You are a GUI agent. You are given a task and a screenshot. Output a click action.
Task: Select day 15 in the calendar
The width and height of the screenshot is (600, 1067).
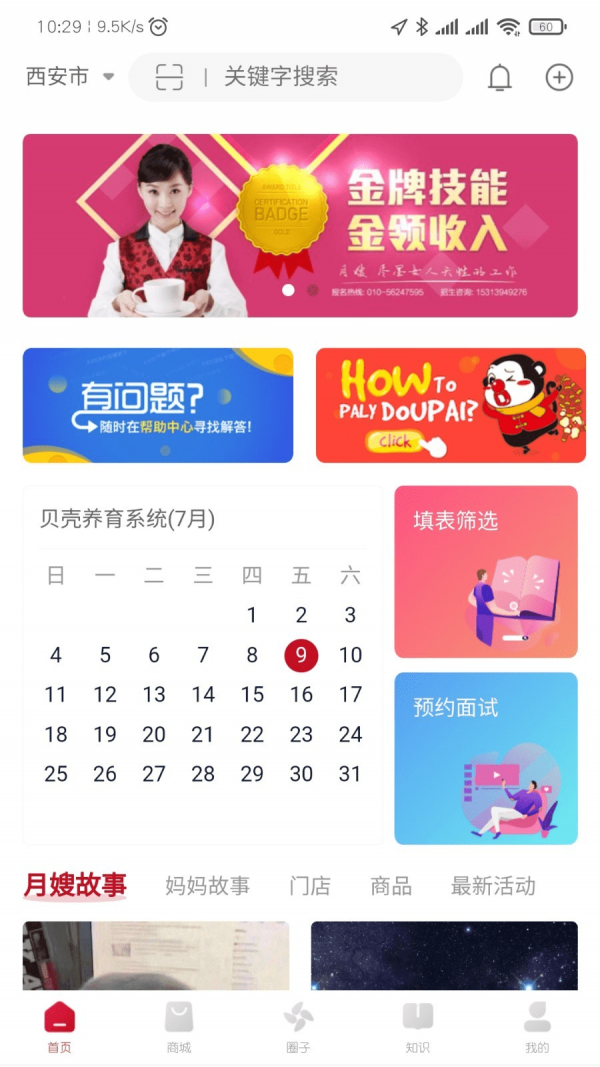pyautogui.click(x=252, y=694)
